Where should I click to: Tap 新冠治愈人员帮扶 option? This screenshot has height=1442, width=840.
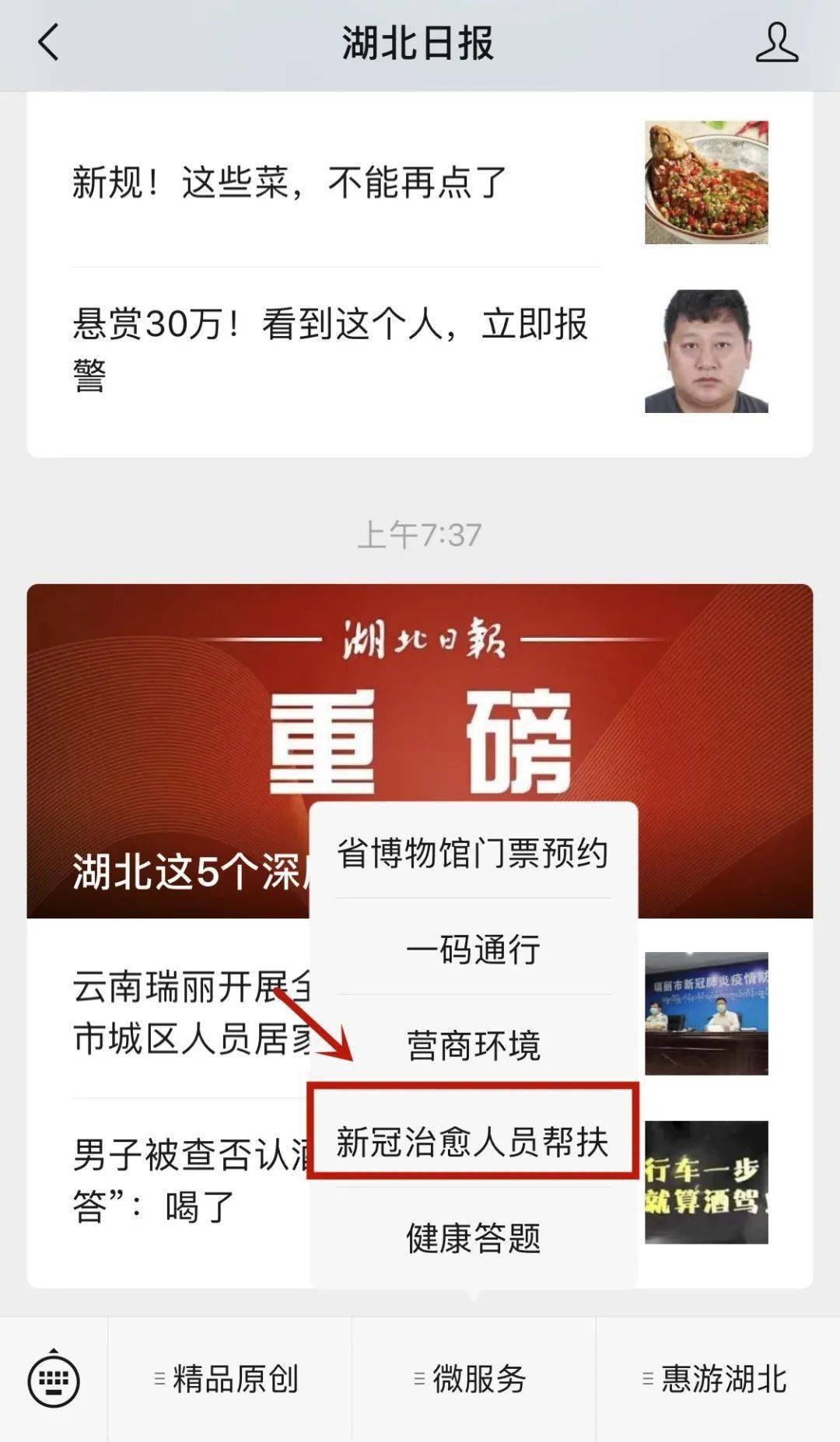coord(473,1142)
